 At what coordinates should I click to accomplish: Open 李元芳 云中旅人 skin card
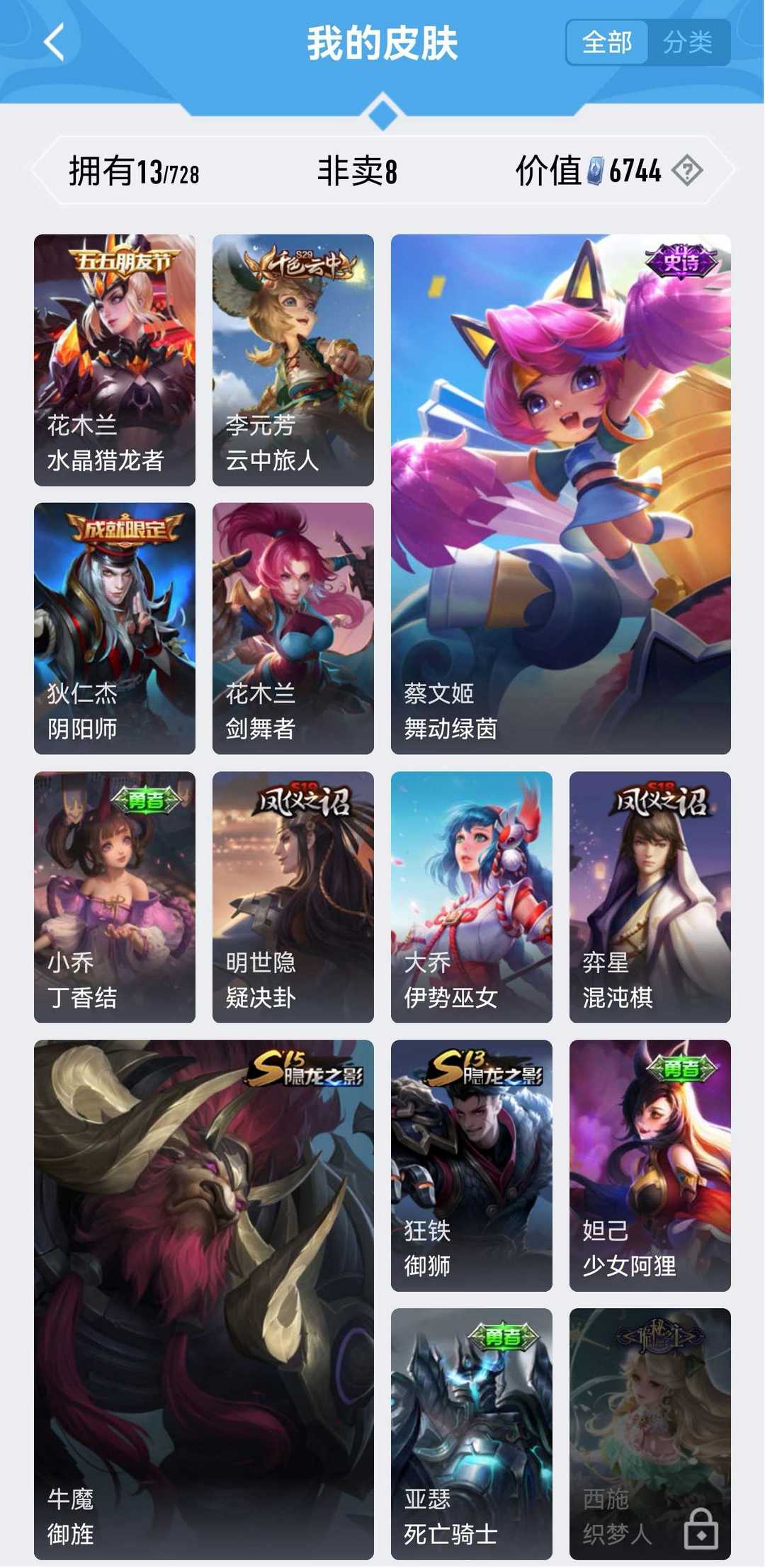(x=293, y=360)
